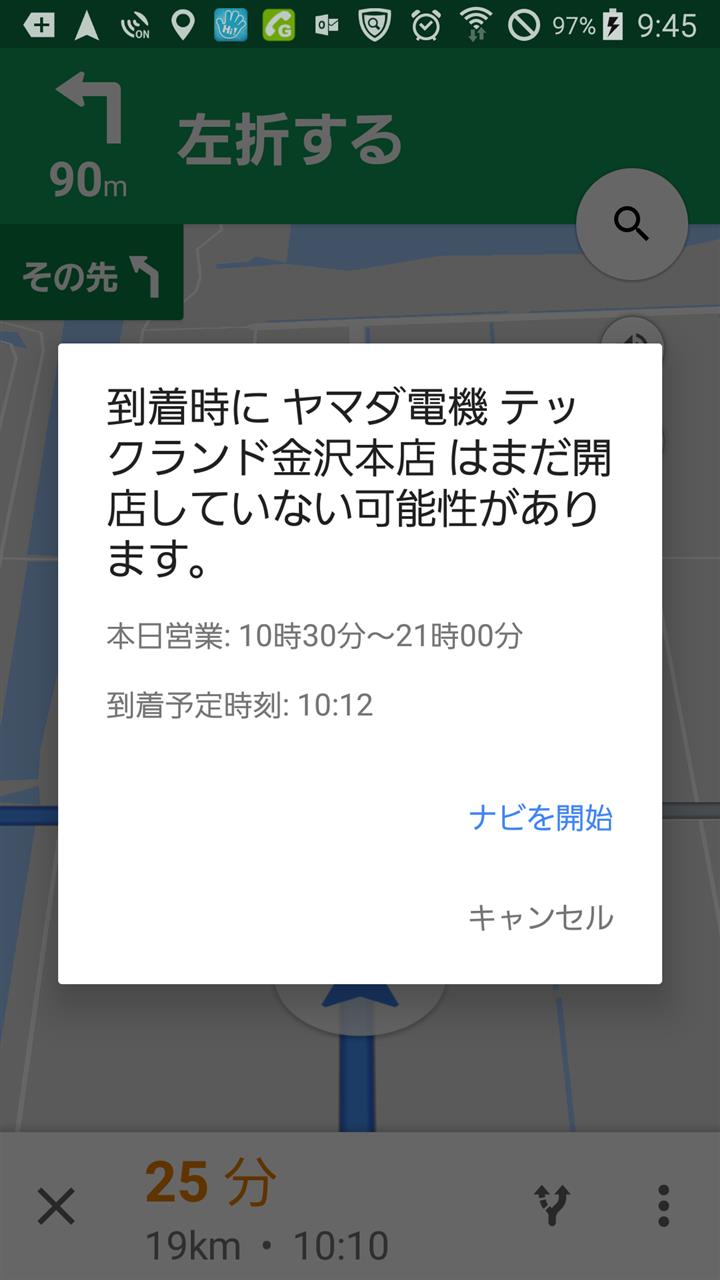Open the search magnifier button
Image resolution: width=720 pixels, height=1280 pixels.
coord(632,224)
